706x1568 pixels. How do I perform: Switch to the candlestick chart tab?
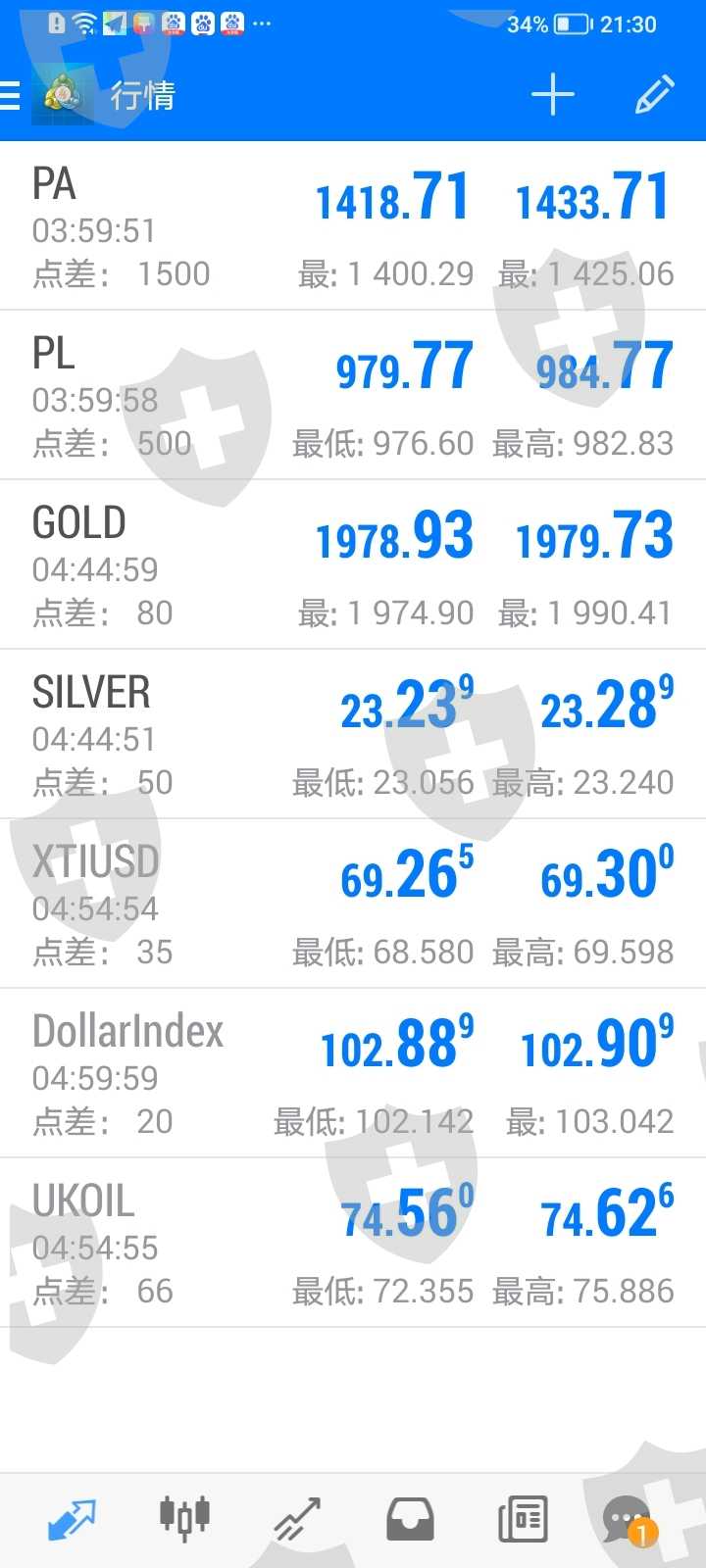(184, 1519)
